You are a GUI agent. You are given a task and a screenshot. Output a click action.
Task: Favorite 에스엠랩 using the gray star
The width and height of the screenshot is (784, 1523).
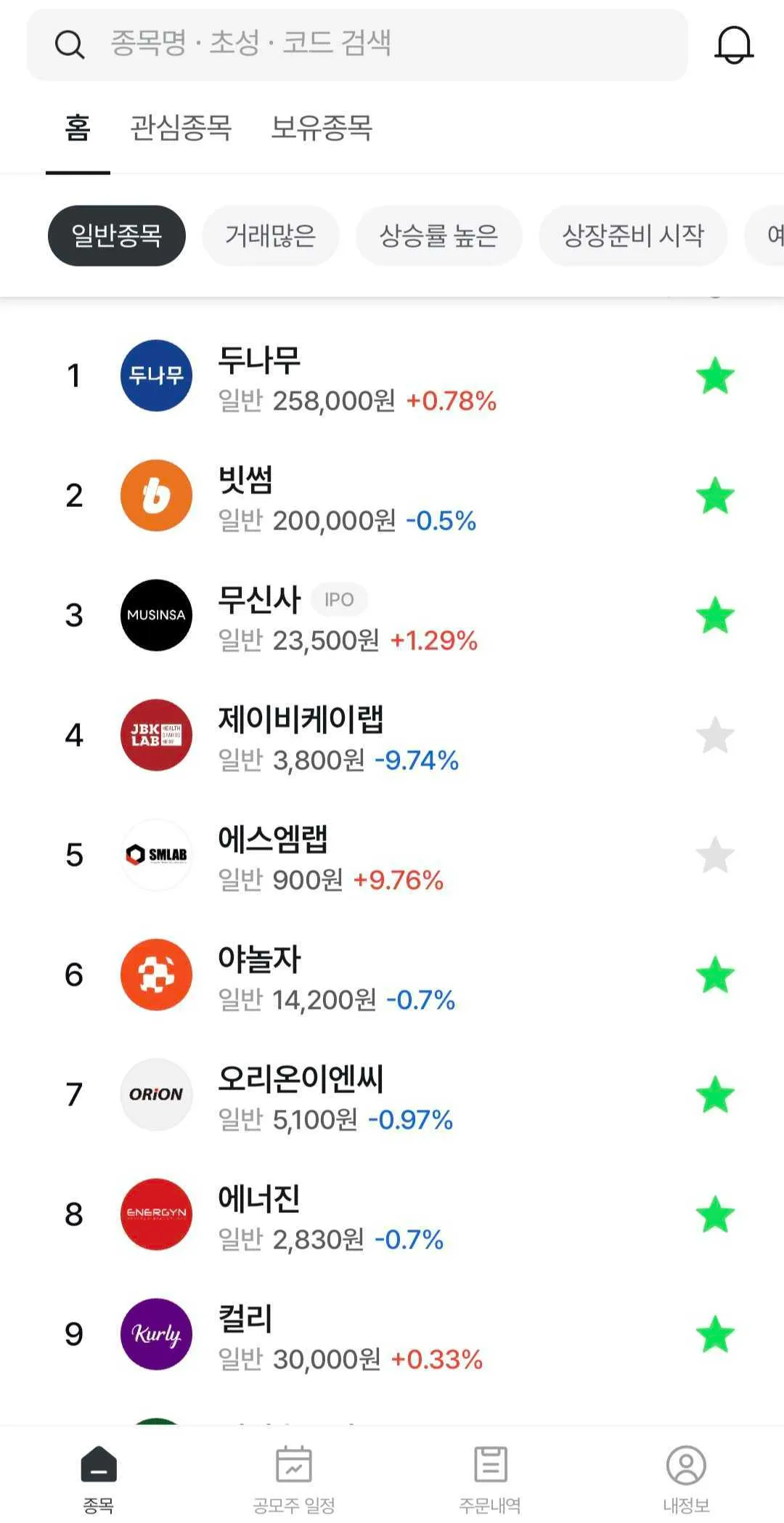pyautogui.click(x=715, y=856)
